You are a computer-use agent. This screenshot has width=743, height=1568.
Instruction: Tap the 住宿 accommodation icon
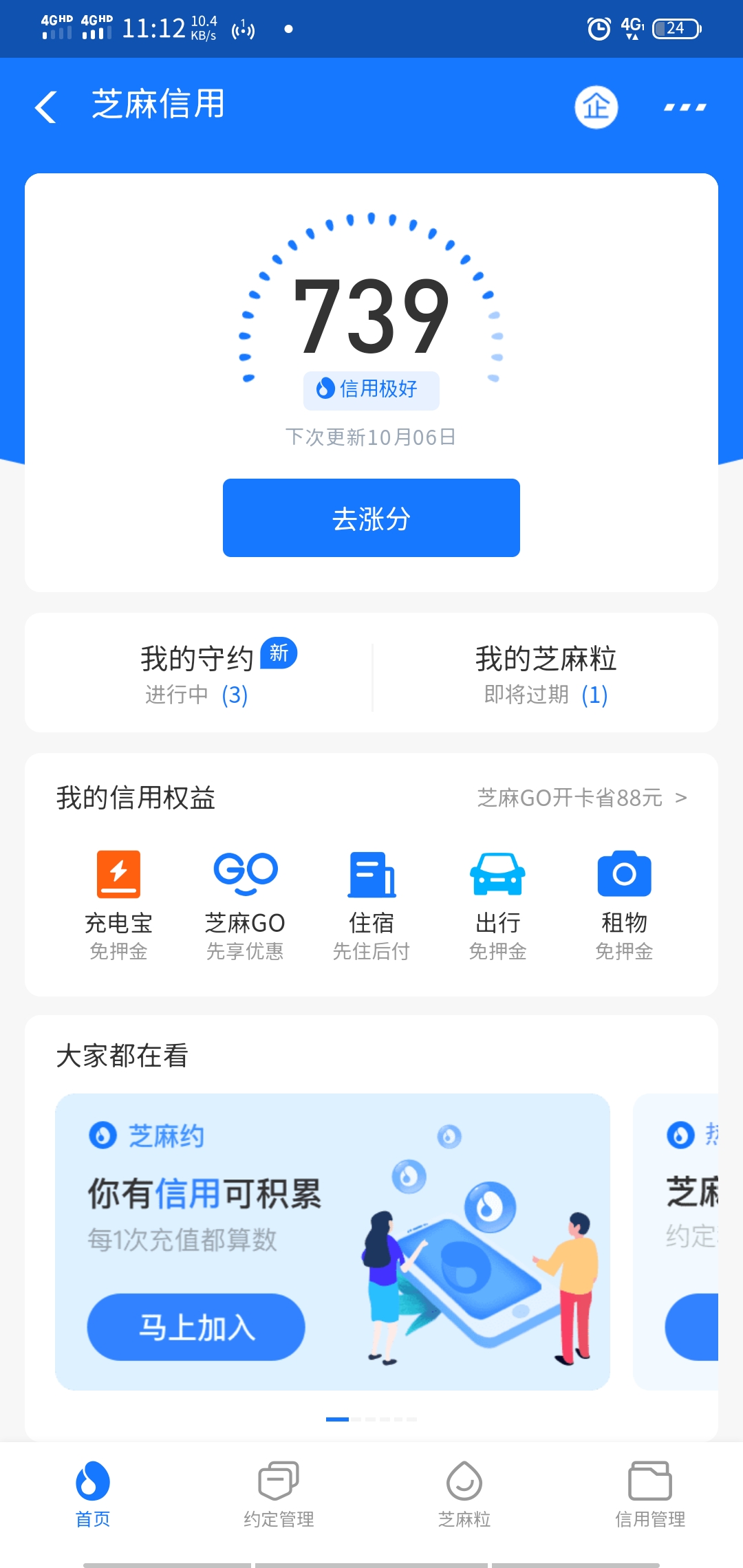(371, 874)
